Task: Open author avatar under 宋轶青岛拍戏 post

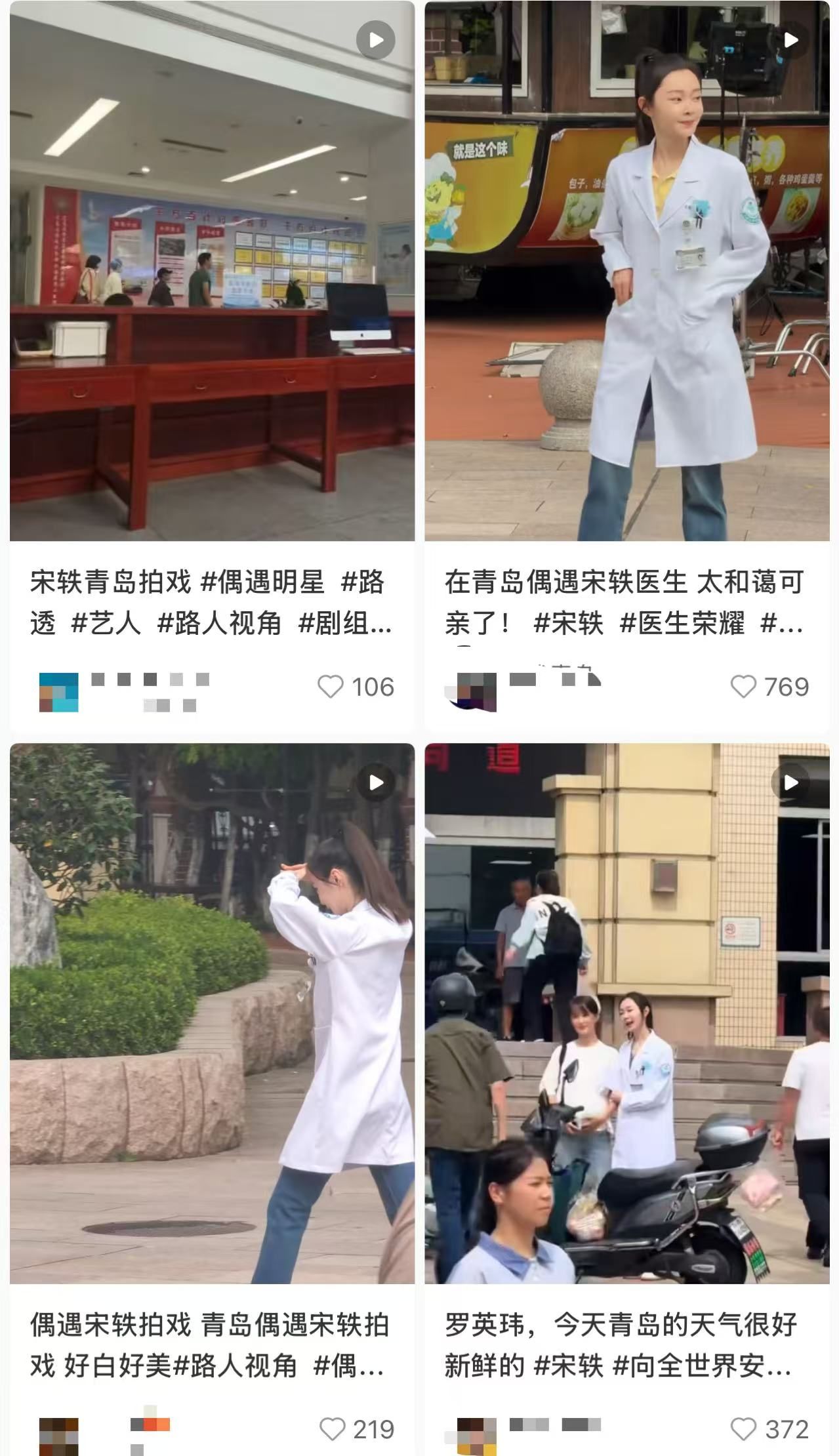Action: point(59,692)
